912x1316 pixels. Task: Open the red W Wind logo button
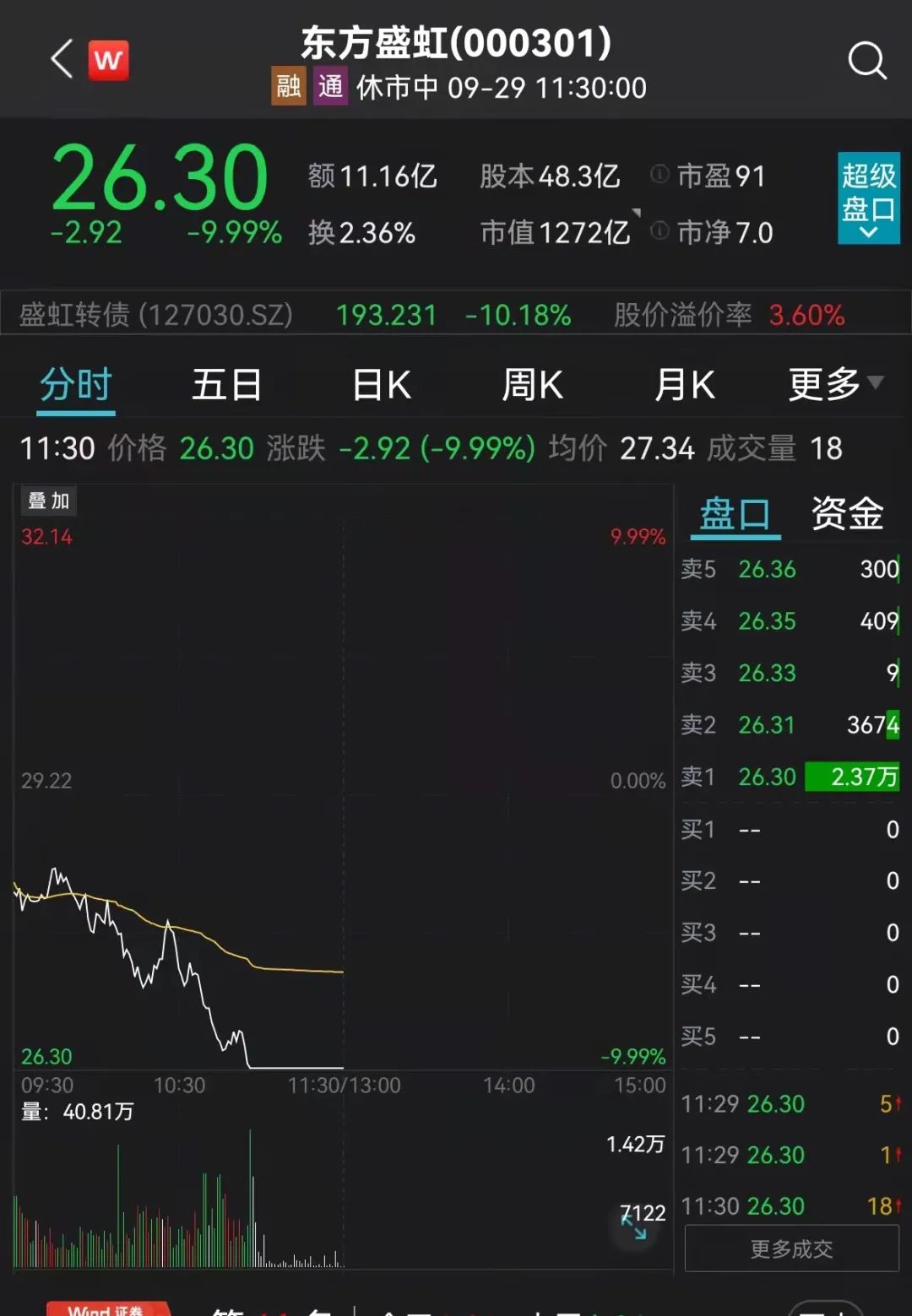tap(108, 60)
